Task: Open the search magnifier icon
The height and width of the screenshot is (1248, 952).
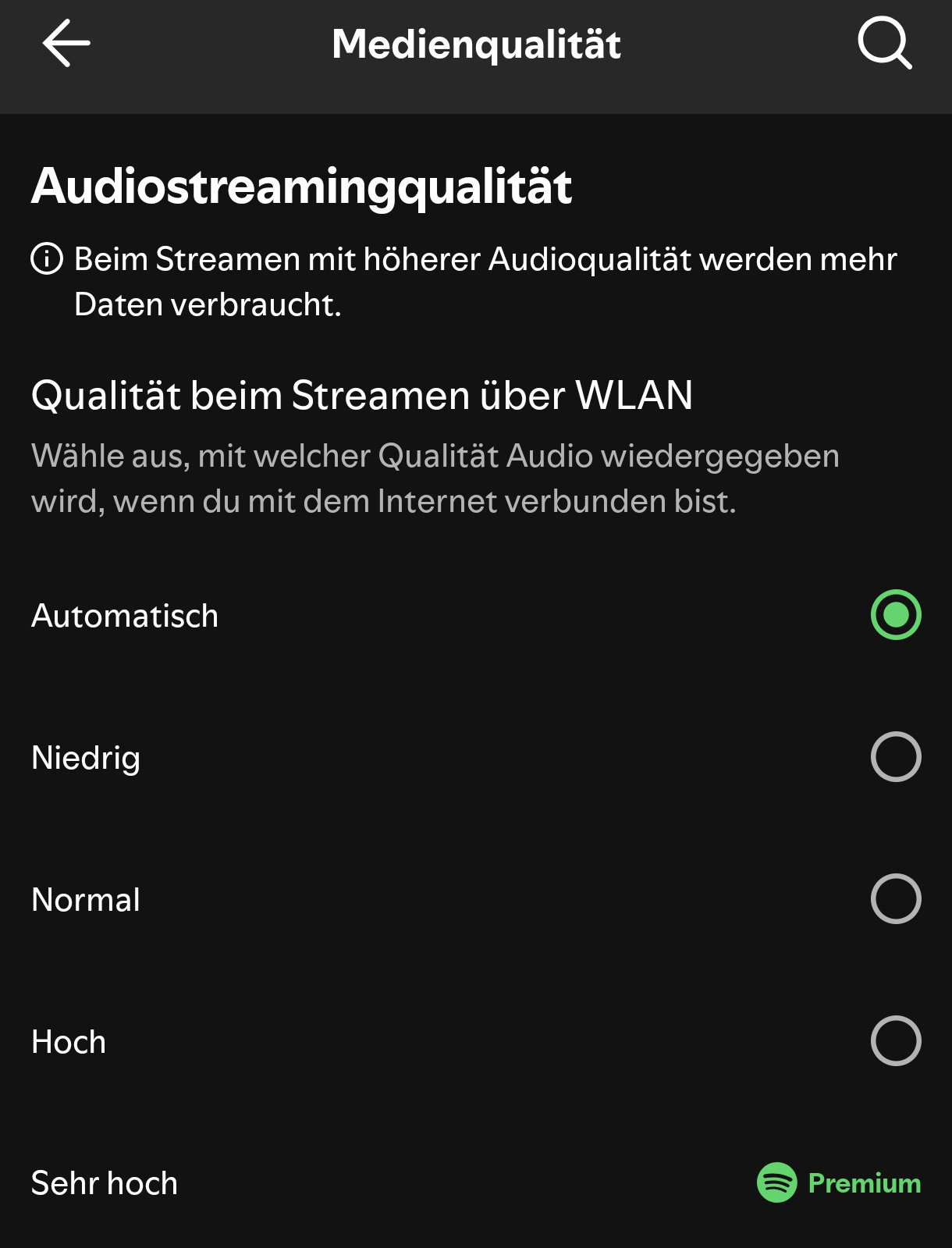Action: pos(884,44)
